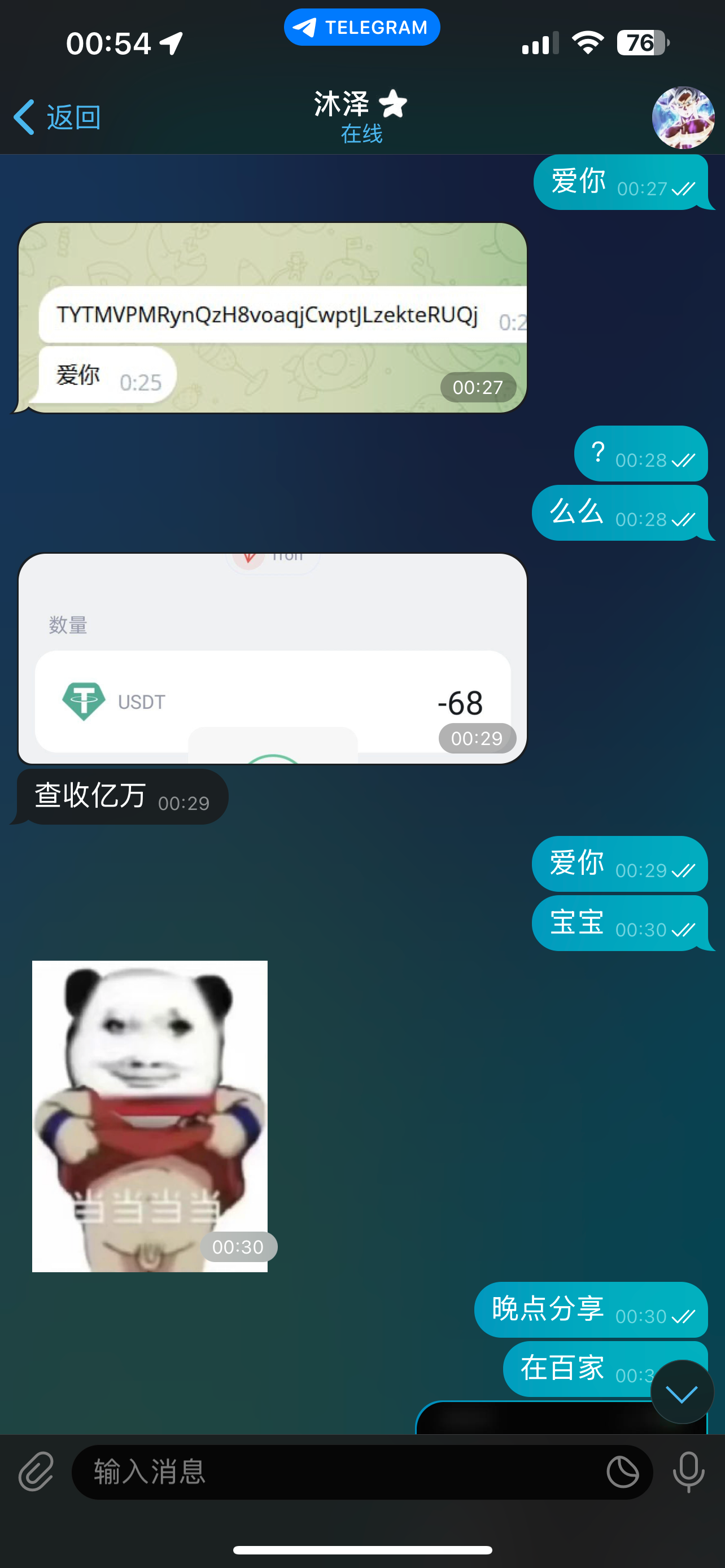
Task: Open the panda sticker
Action: (x=150, y=1115)
